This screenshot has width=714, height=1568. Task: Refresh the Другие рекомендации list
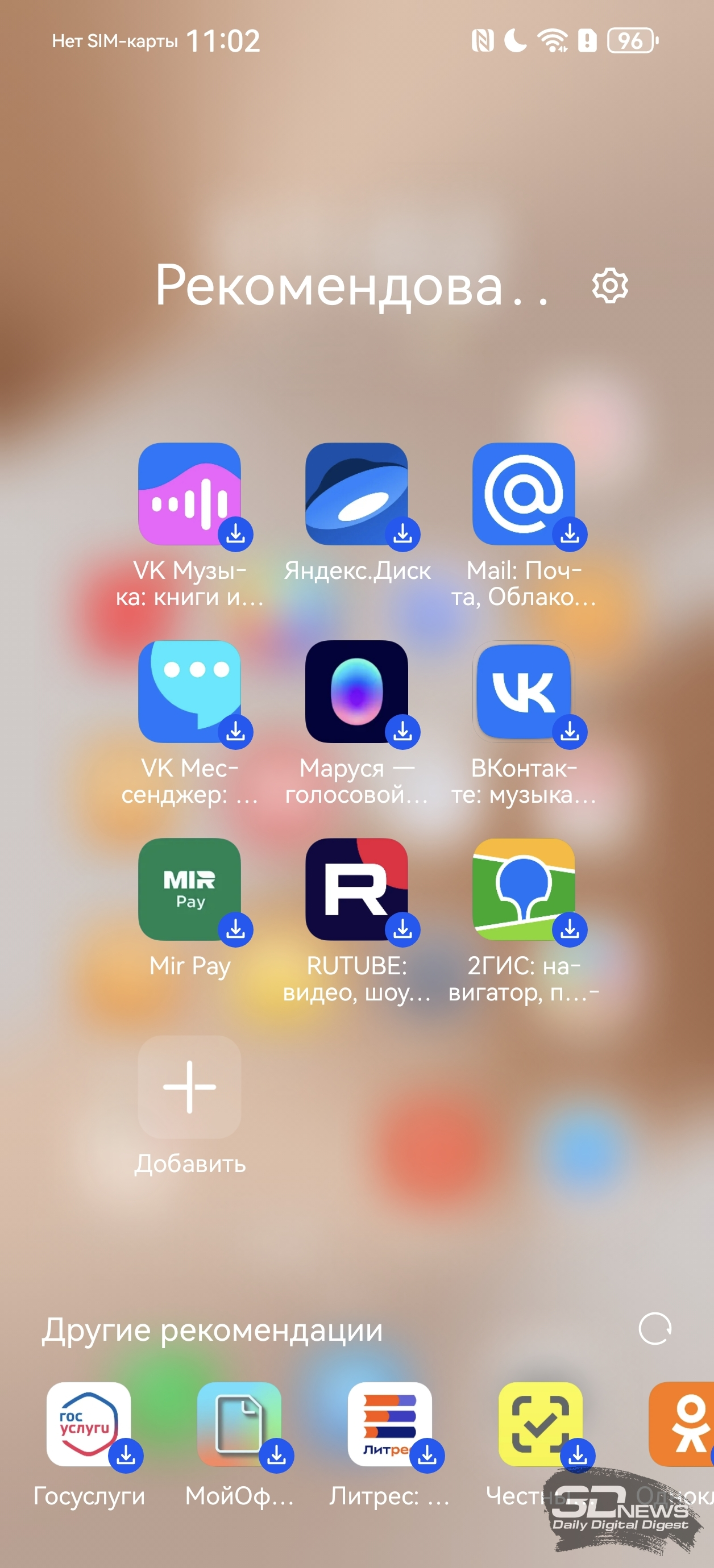pyautogui.click(x=655, y=1329)
